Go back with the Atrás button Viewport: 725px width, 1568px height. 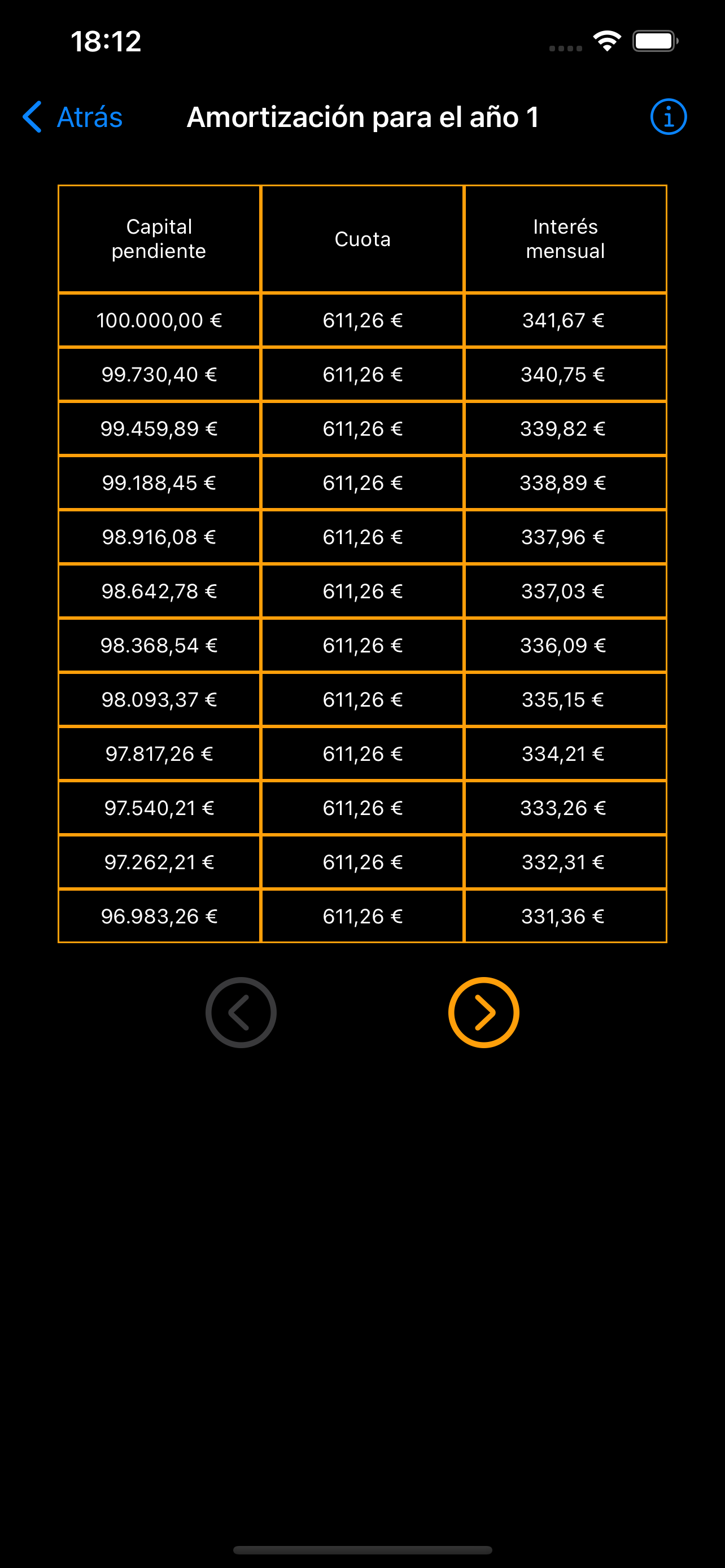(73, 117)
